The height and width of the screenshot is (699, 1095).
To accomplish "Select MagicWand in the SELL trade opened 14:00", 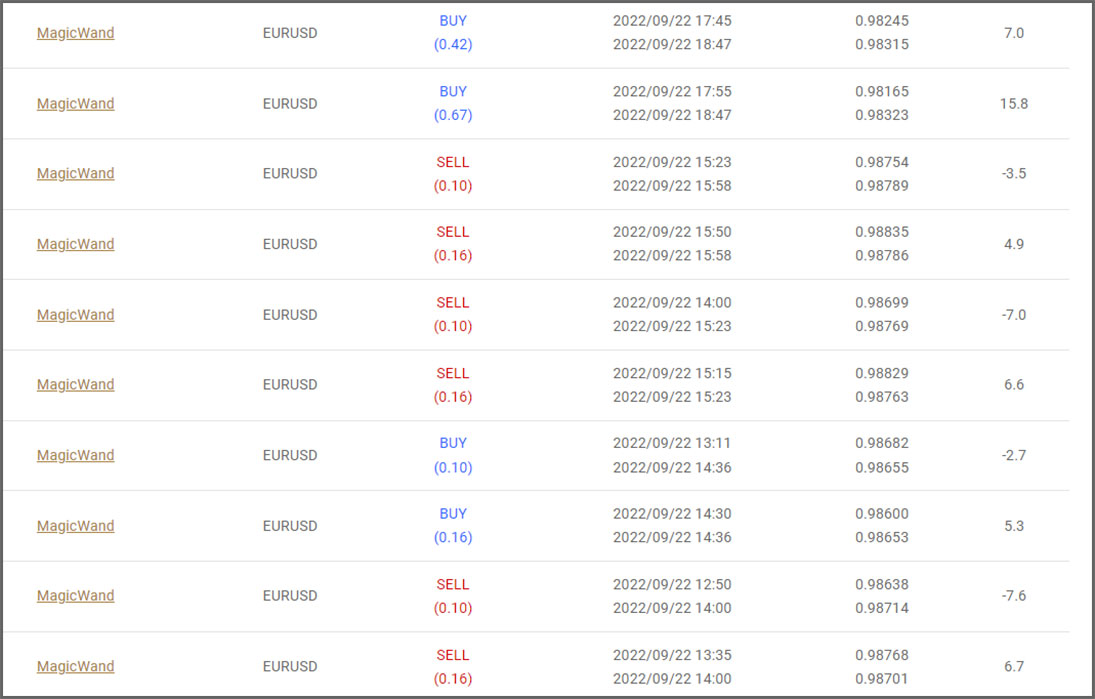I will pos(75,315).
